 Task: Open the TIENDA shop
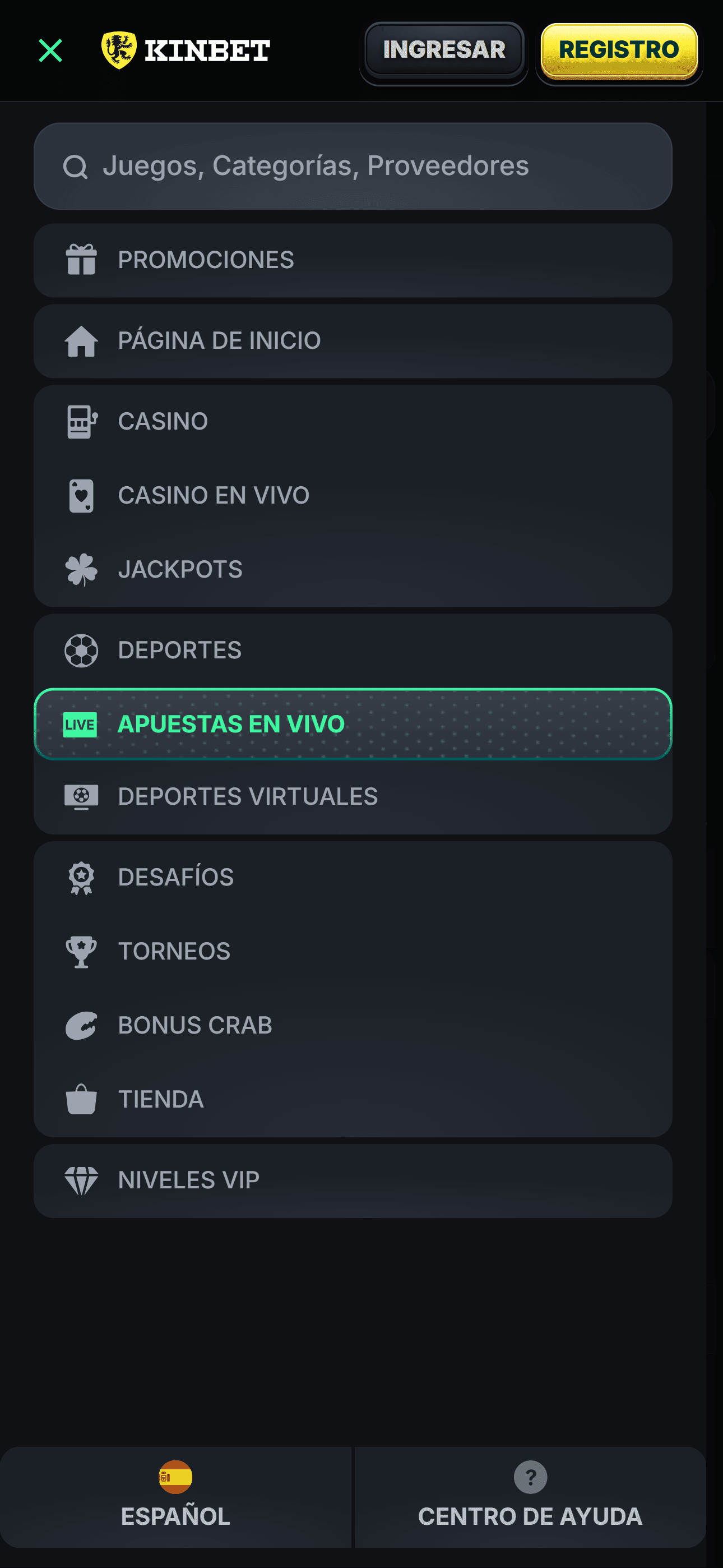click(x=353, y=1100)
